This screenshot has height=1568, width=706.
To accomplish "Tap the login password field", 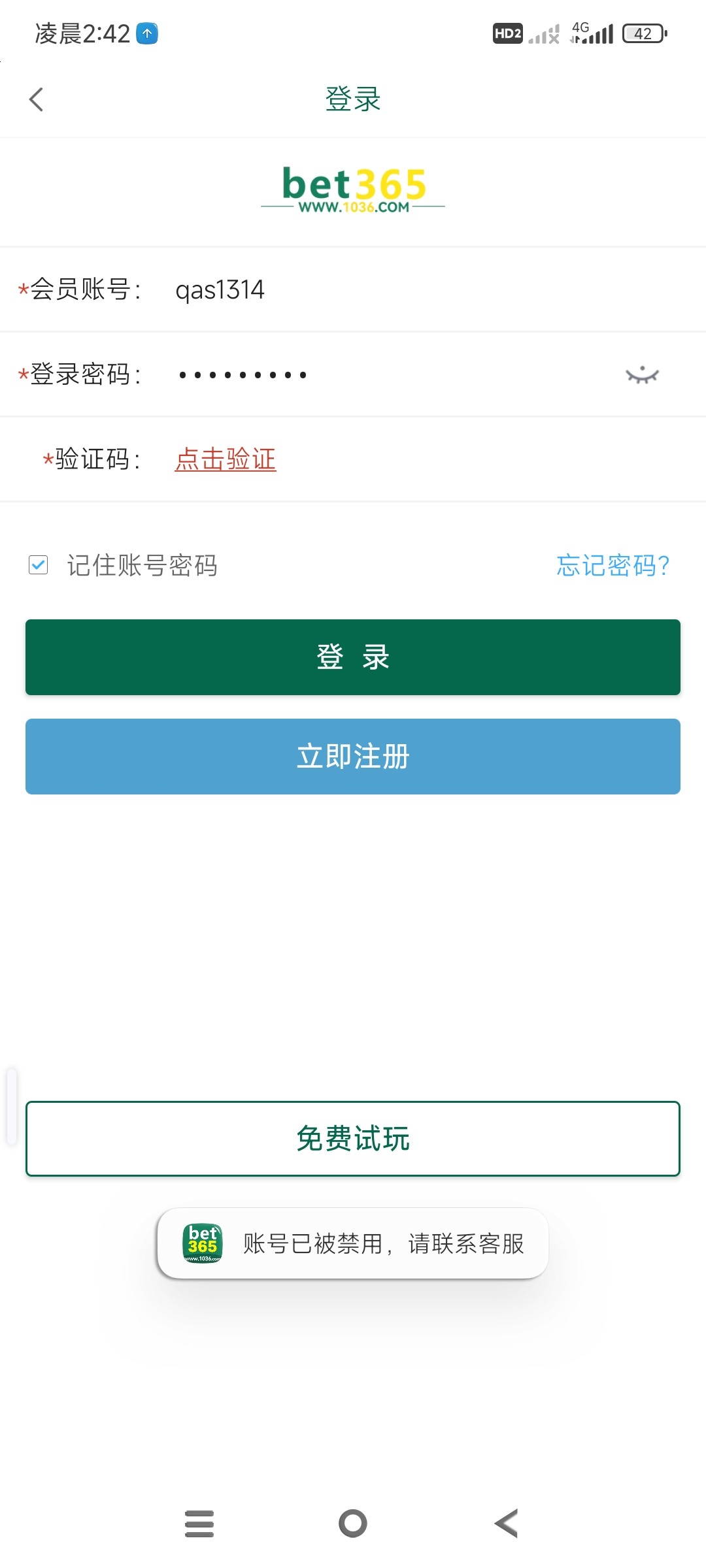I will point(353,374).
